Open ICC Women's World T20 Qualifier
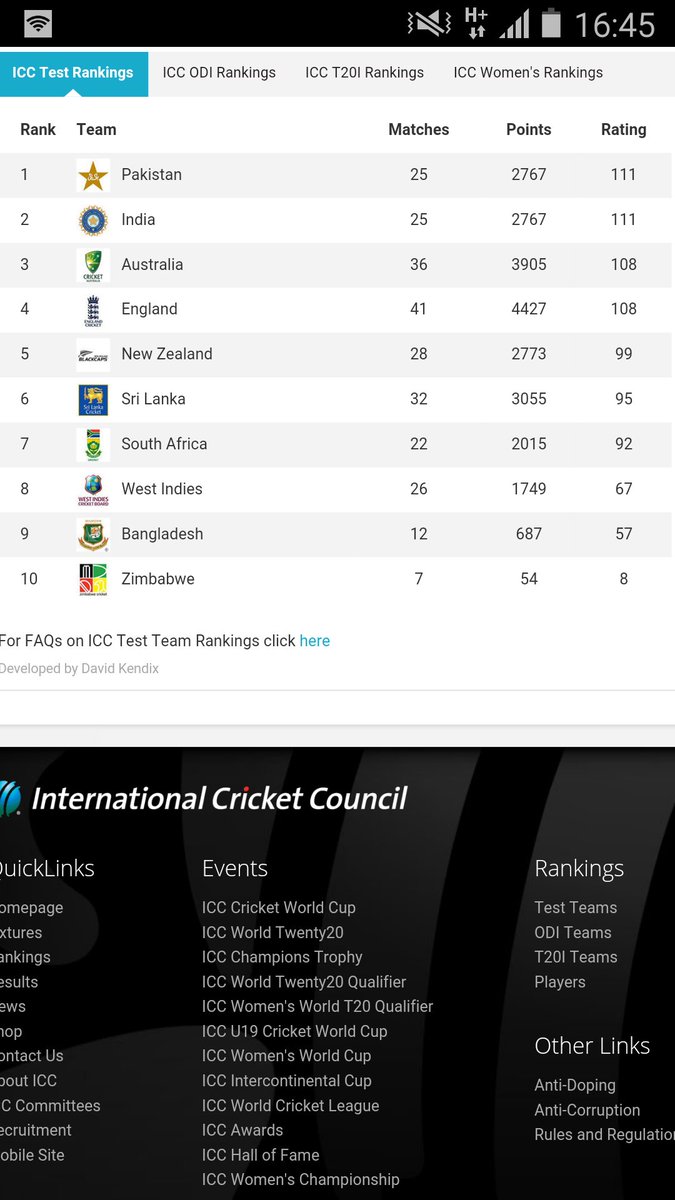675x1200 pixels. (x=317, y=1006)
